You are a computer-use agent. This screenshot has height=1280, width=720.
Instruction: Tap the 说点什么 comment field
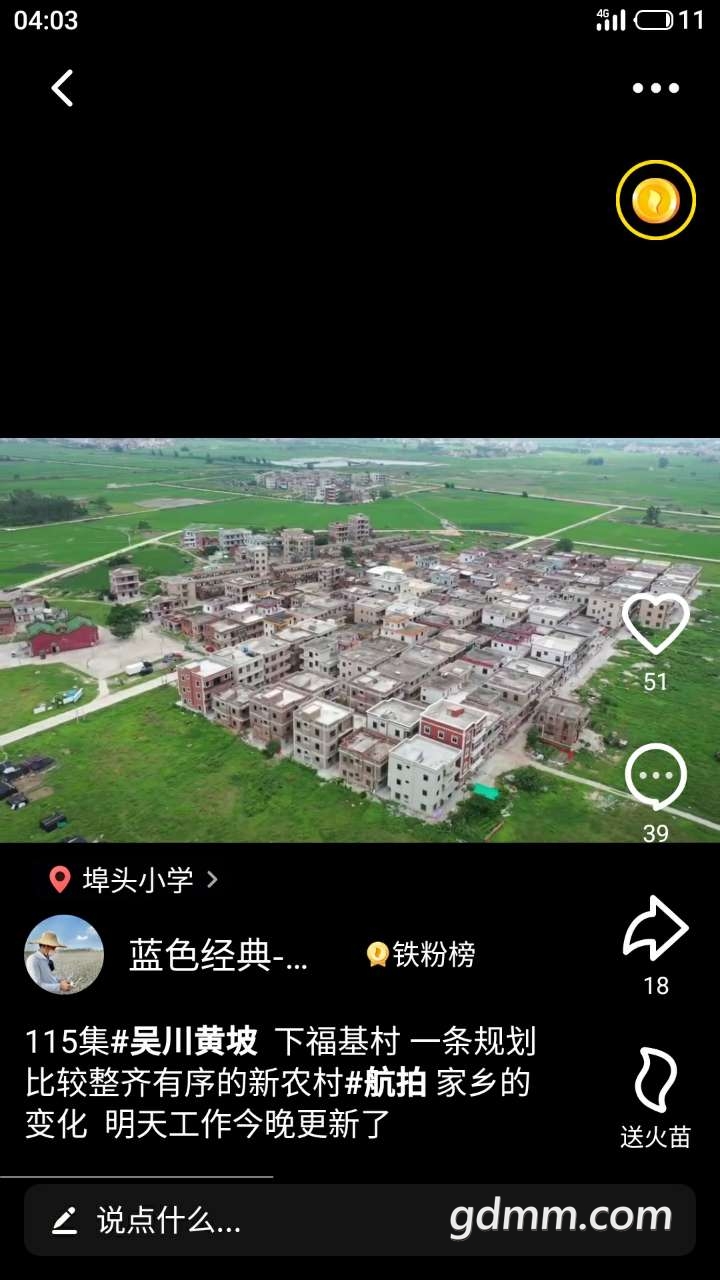[x=168, y=1220]
